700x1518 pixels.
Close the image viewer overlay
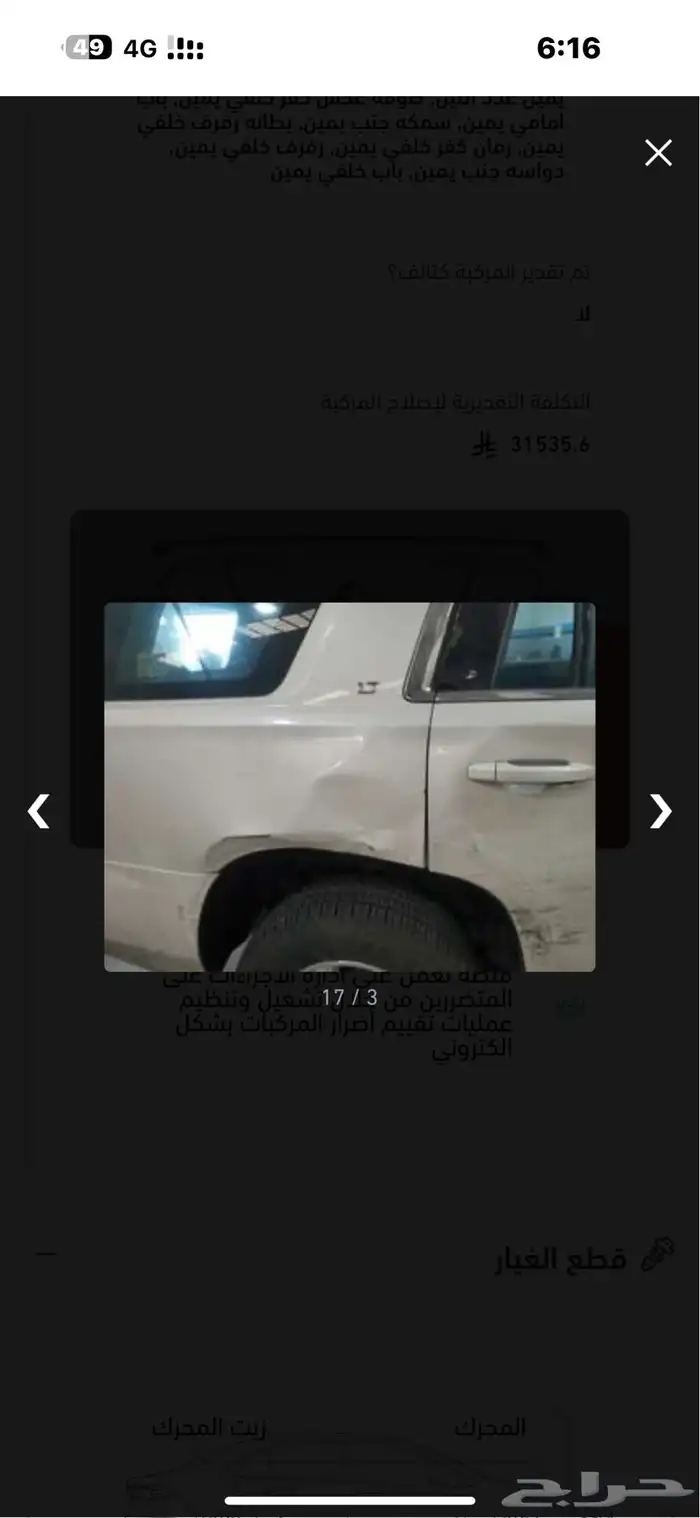(658, 153)
